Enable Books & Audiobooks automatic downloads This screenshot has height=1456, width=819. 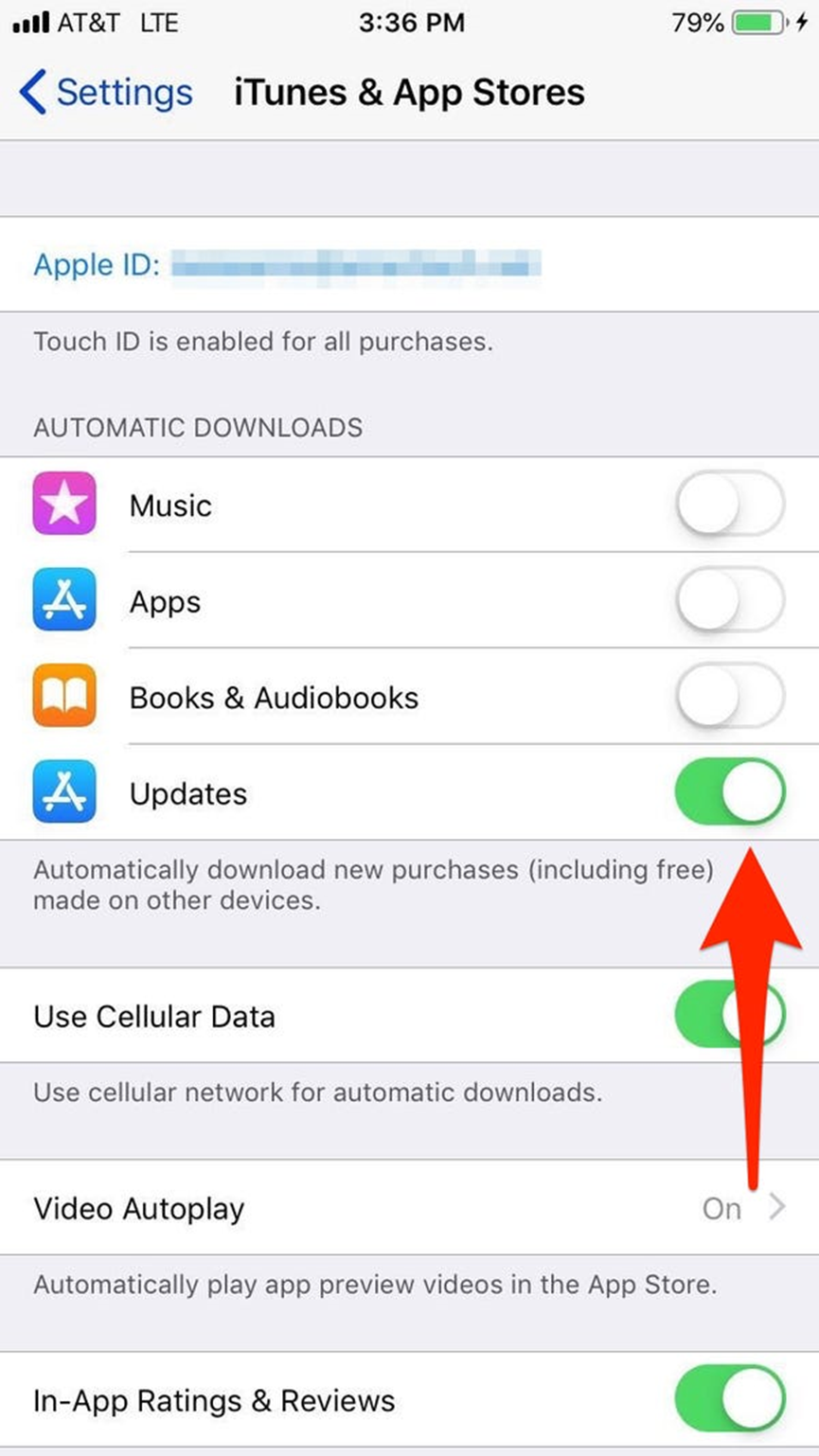coord(729,697)
